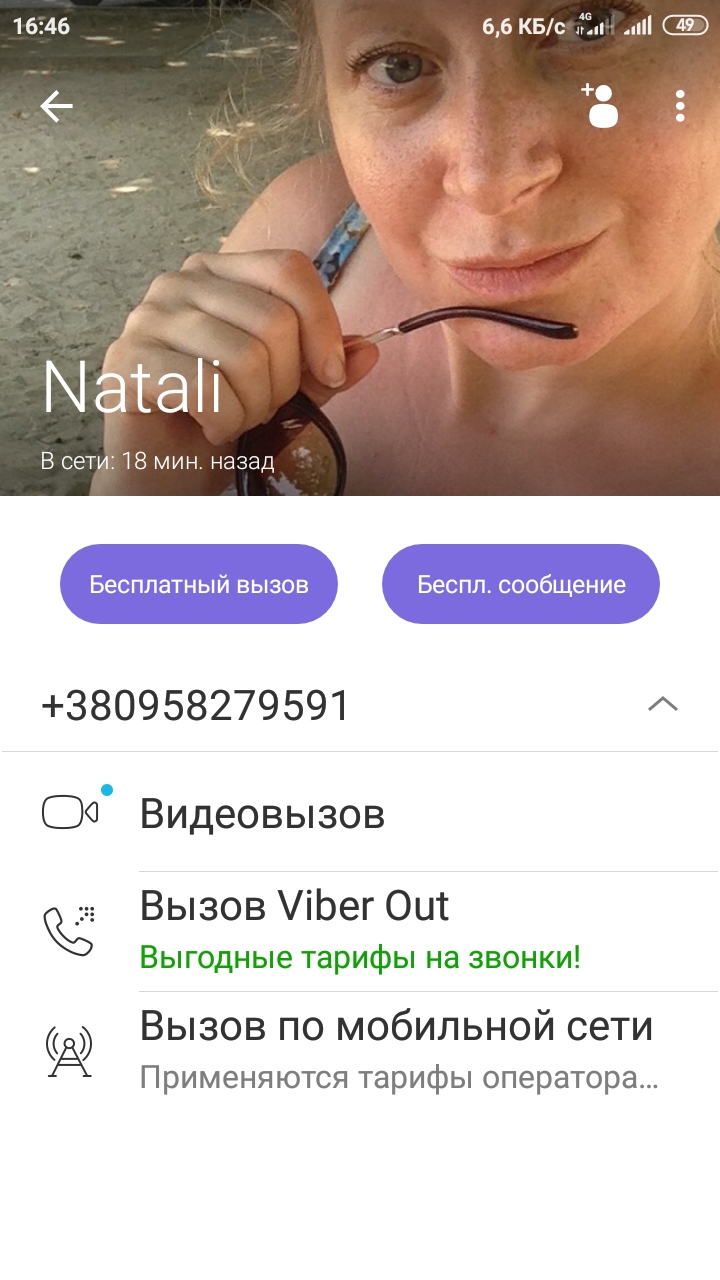
Task: Go back using the arrow icon
Action: point(57,107)
